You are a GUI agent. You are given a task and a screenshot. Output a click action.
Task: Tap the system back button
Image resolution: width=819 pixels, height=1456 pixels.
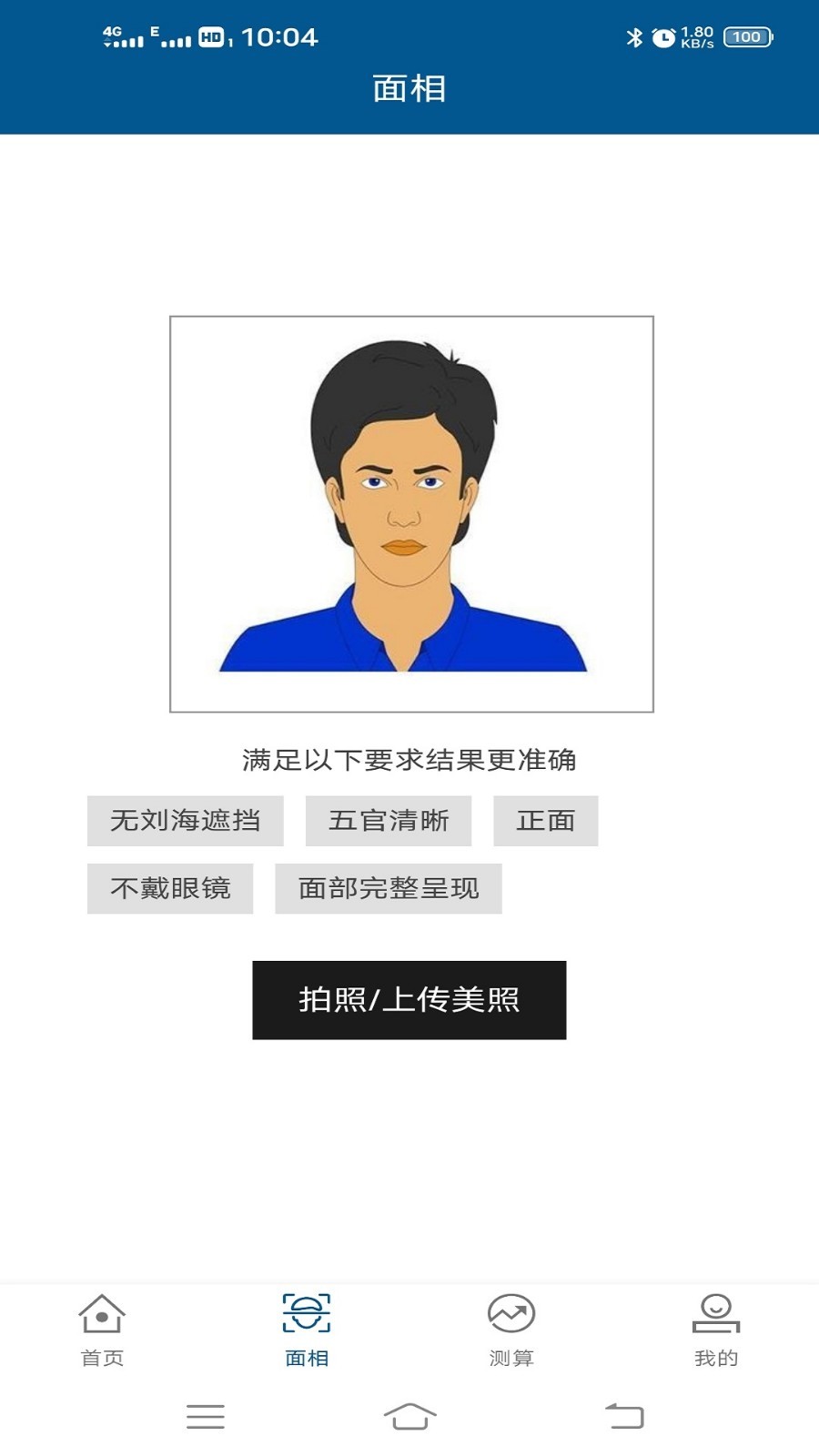point(624,1416)
